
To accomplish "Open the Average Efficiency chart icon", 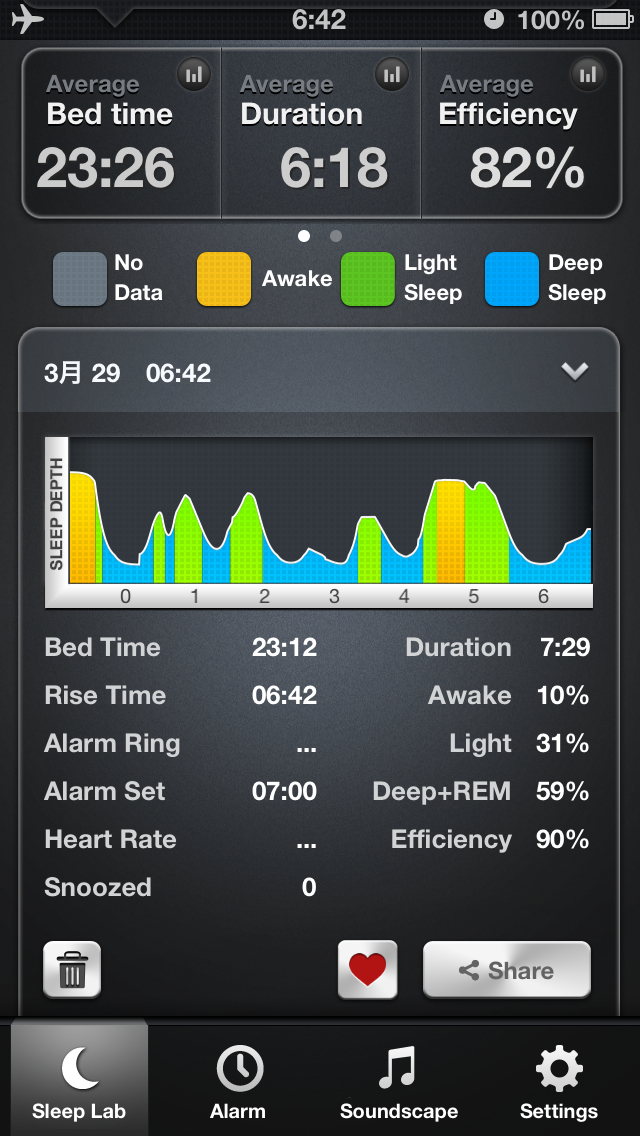I will click(589, 74).
